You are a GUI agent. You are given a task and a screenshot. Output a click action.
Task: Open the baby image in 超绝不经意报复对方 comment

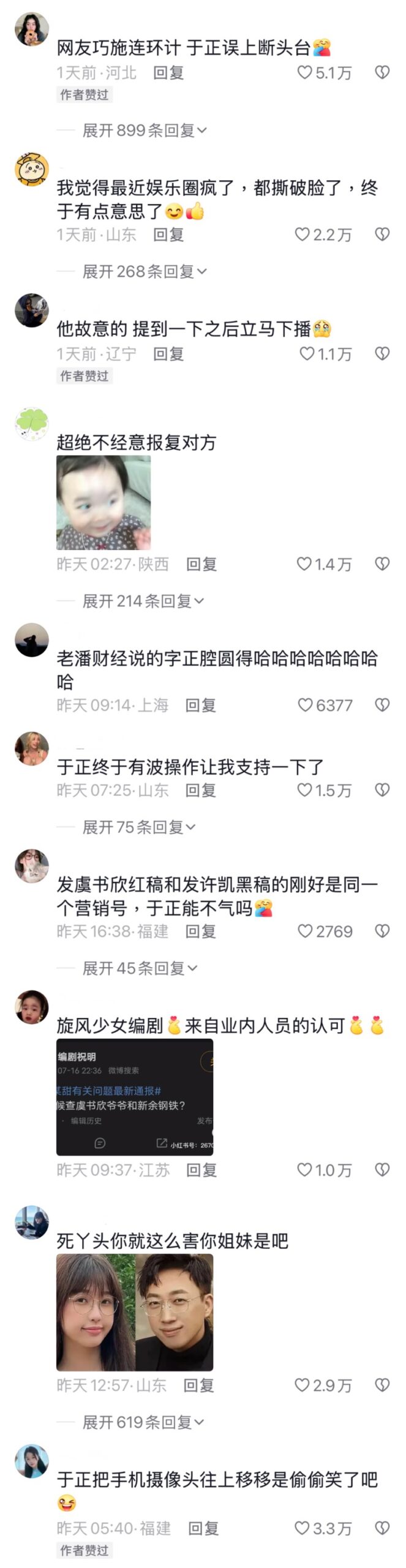point(103,502)
